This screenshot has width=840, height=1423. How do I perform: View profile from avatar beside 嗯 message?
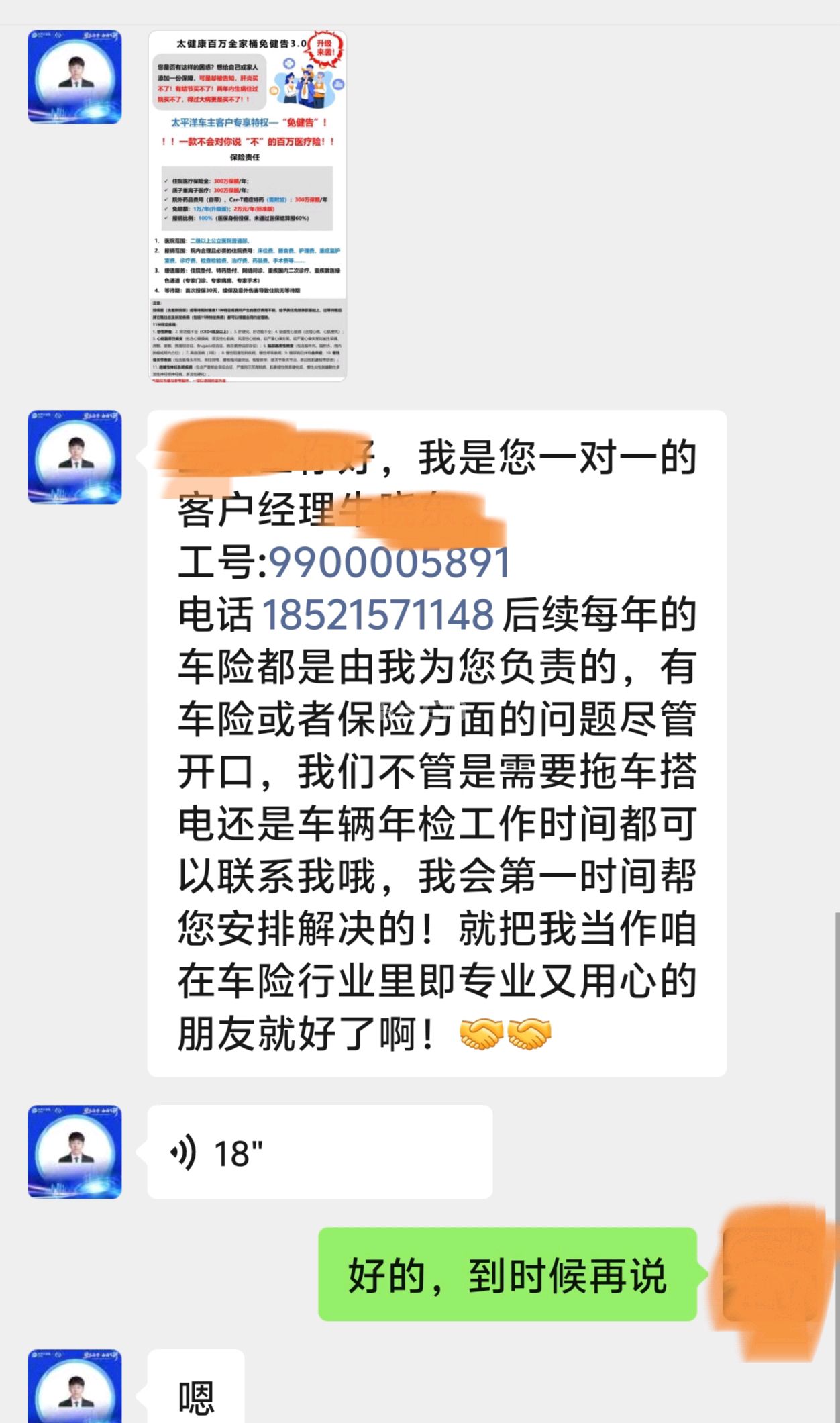(74, 1387)
